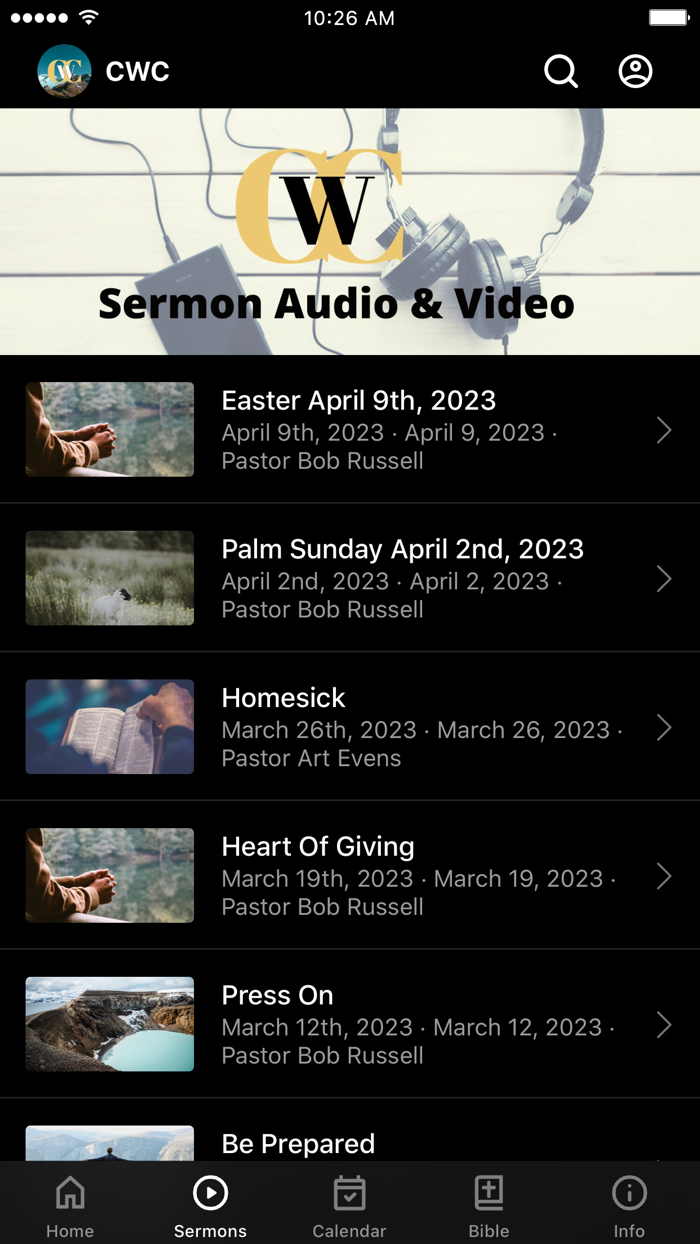Viewport: 700px width, 1244px height.
Task: Open the Palm Sunday April 2nd sermon
Action: (x=350, y=578)
